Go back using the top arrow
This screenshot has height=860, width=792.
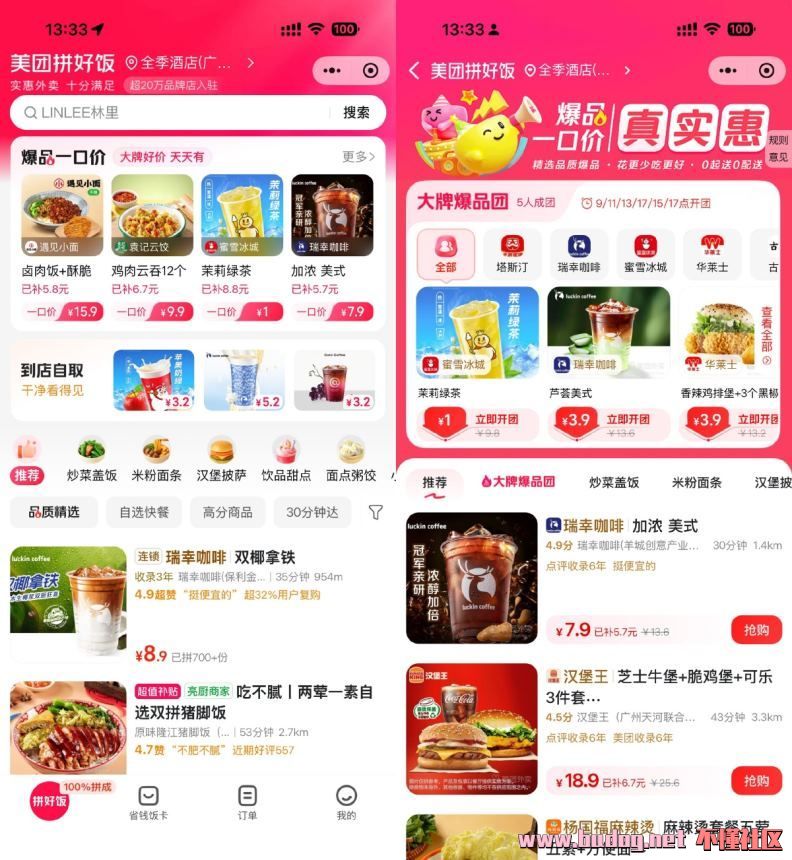[414, 70]
